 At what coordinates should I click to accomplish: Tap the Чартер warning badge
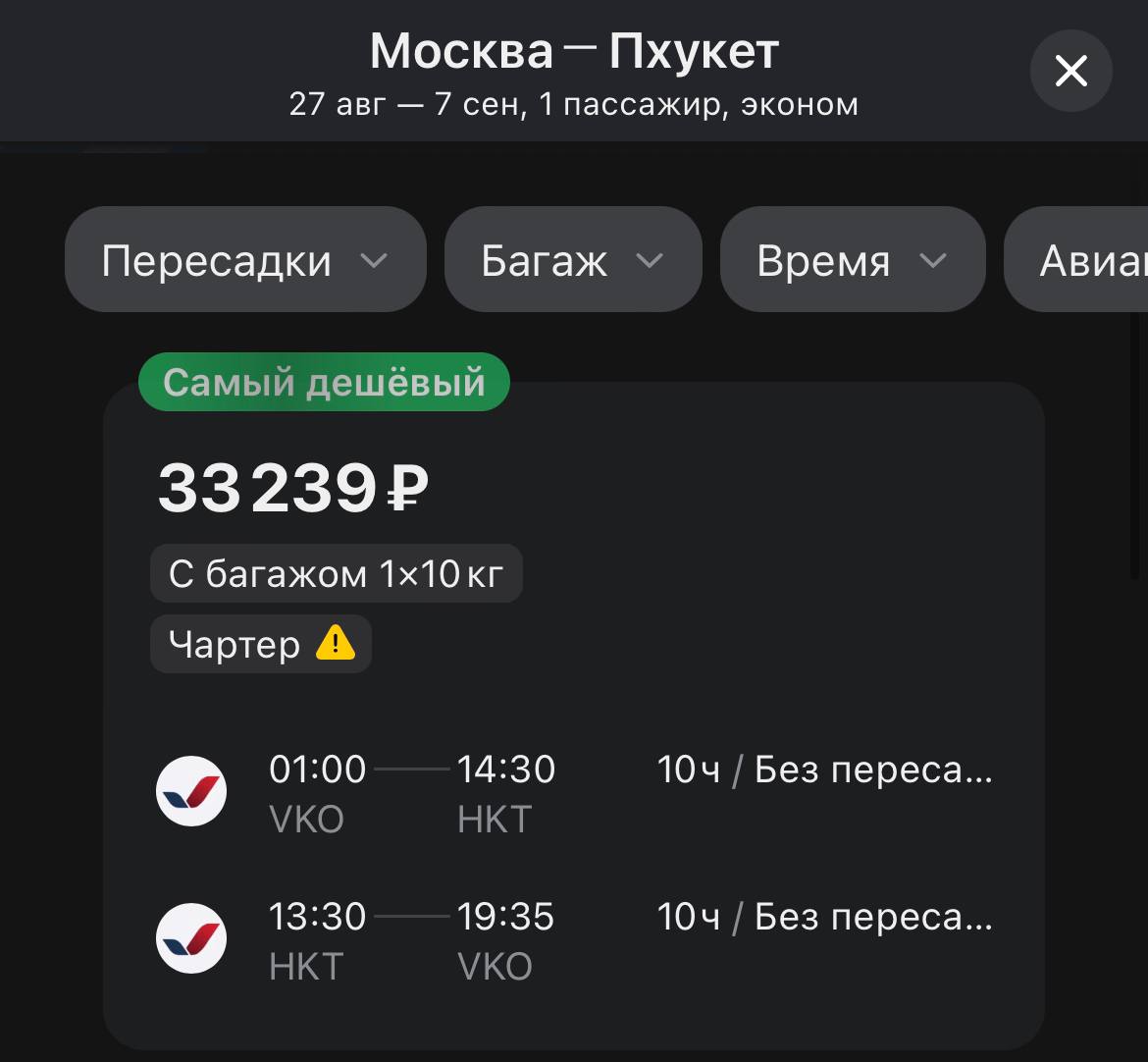pyautogui.click(x=261, y=644)
